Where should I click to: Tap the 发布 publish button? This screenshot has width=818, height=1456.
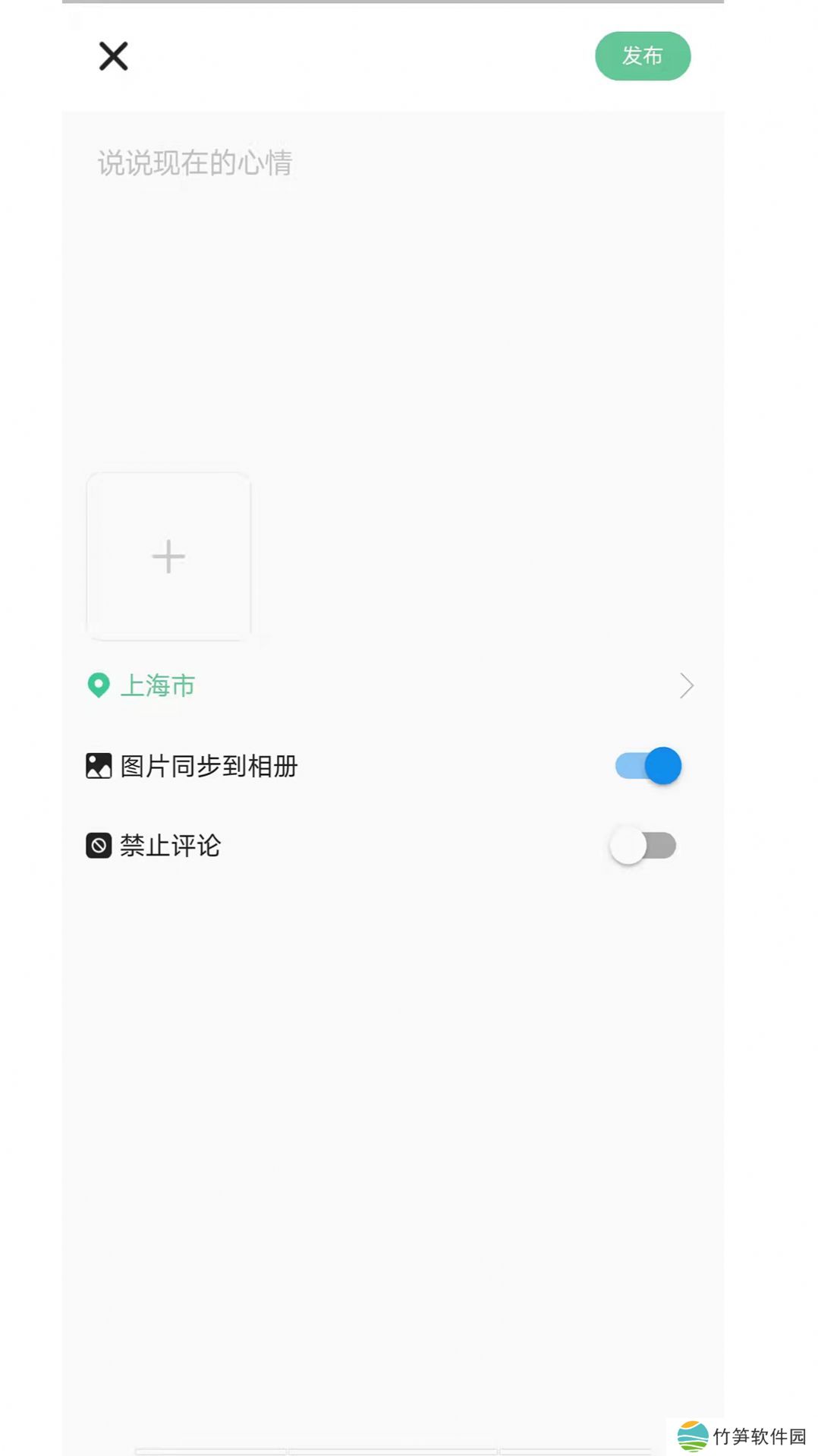point(642,56)
